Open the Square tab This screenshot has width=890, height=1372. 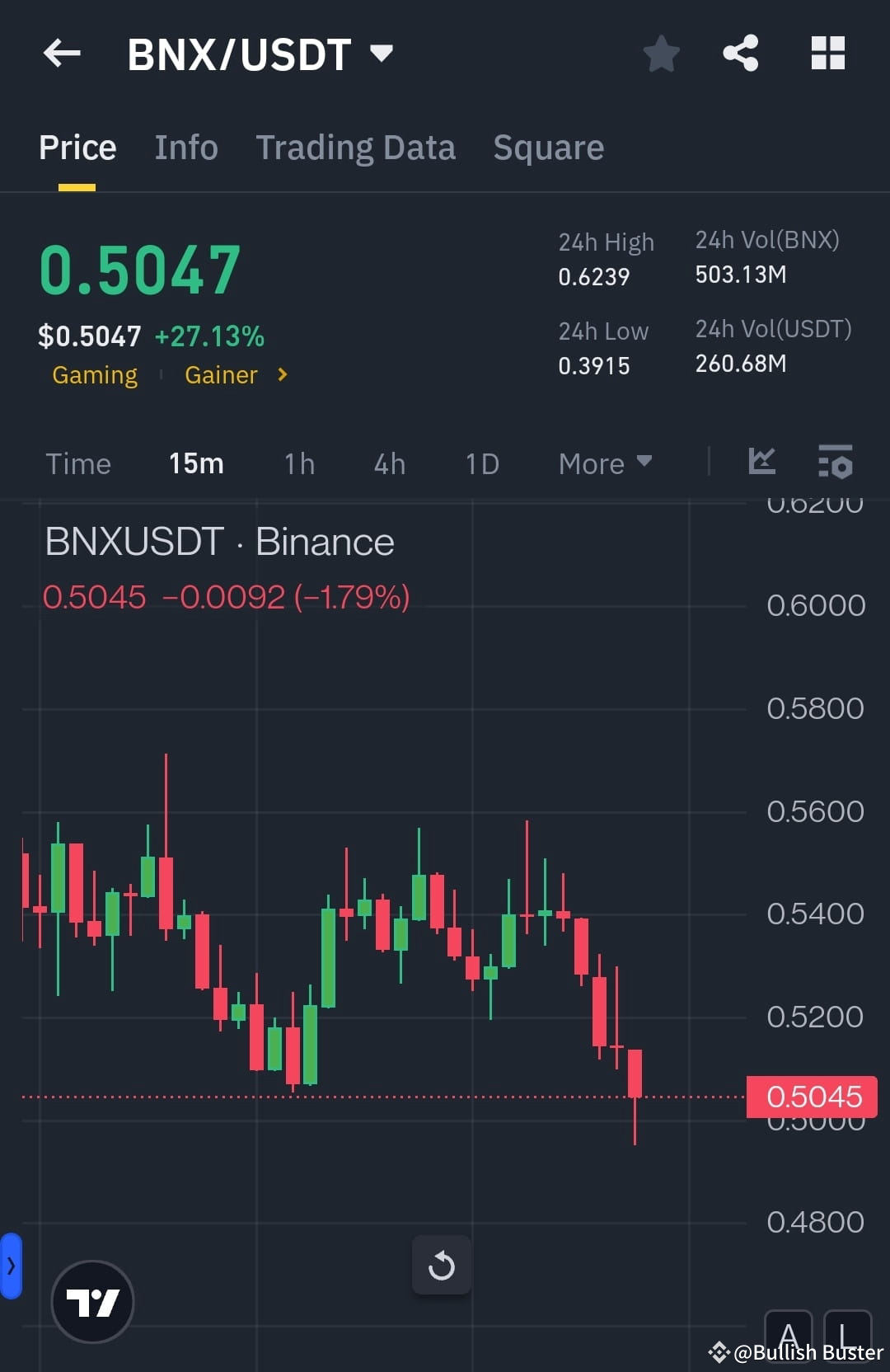tap(548, 147)
